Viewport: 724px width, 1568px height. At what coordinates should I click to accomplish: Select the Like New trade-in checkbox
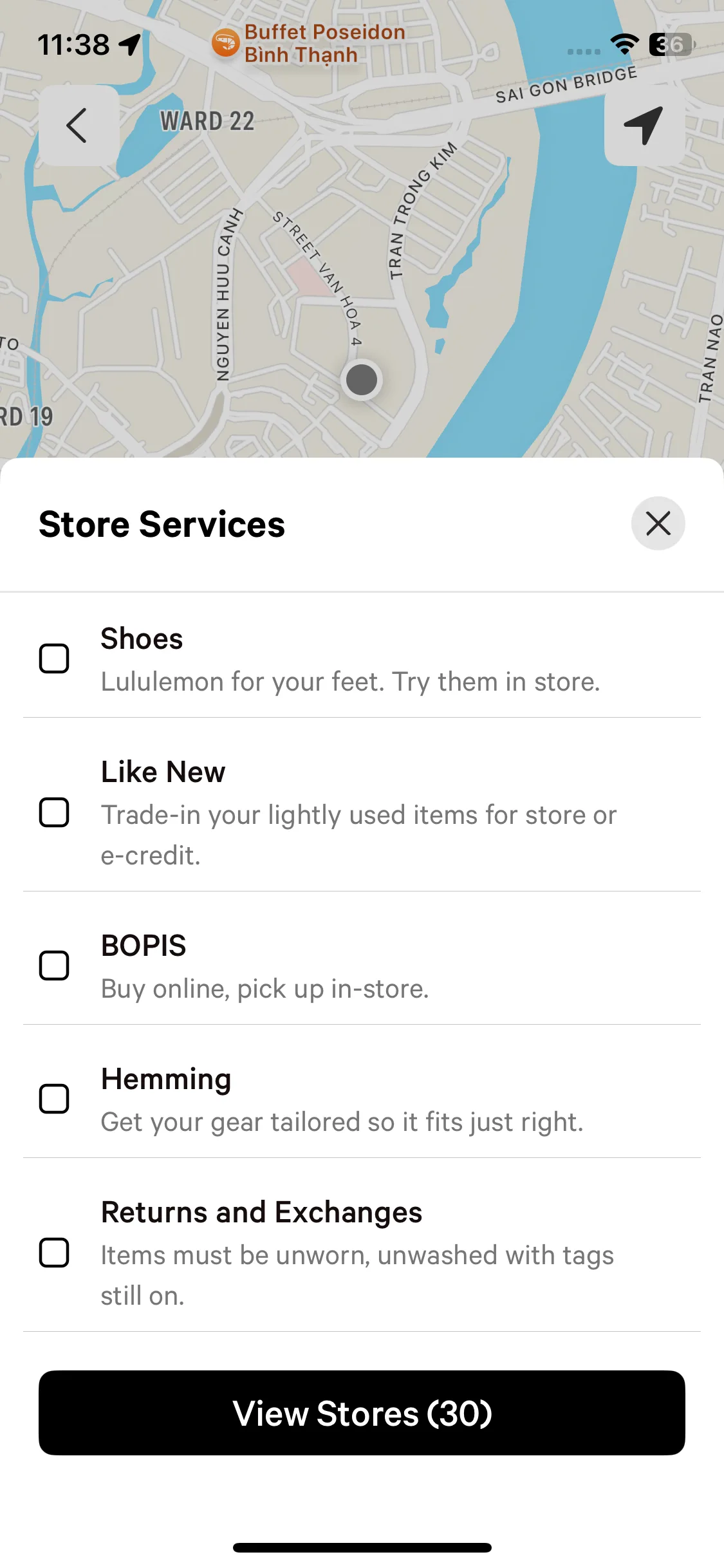(54, 812)
